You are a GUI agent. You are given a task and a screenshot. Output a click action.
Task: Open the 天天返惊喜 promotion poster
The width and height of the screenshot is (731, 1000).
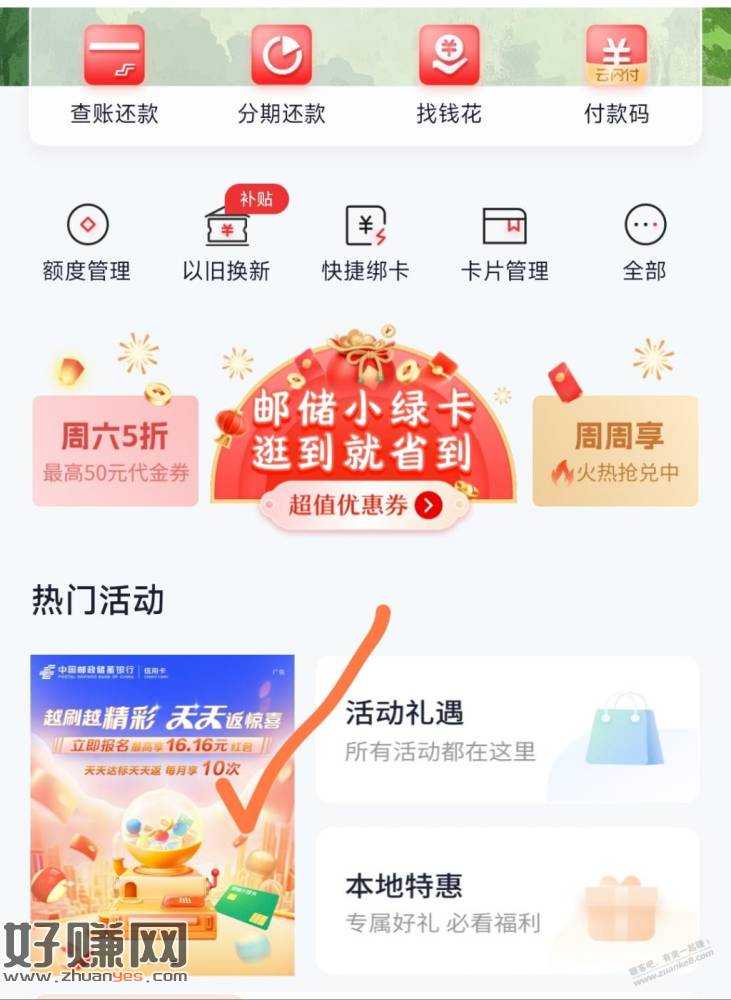point(162,815)
